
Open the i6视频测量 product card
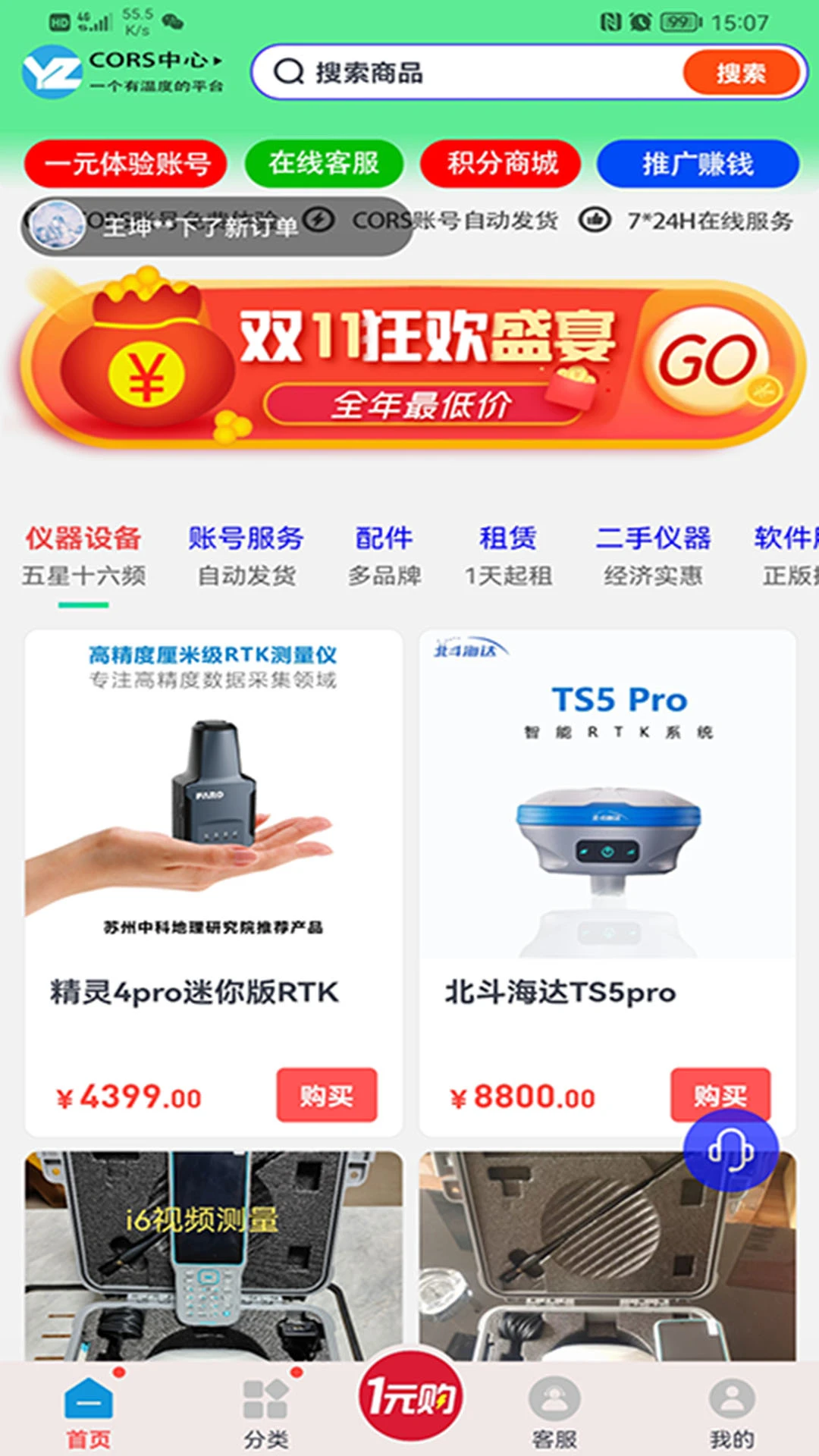click(x=214, y=1255)
